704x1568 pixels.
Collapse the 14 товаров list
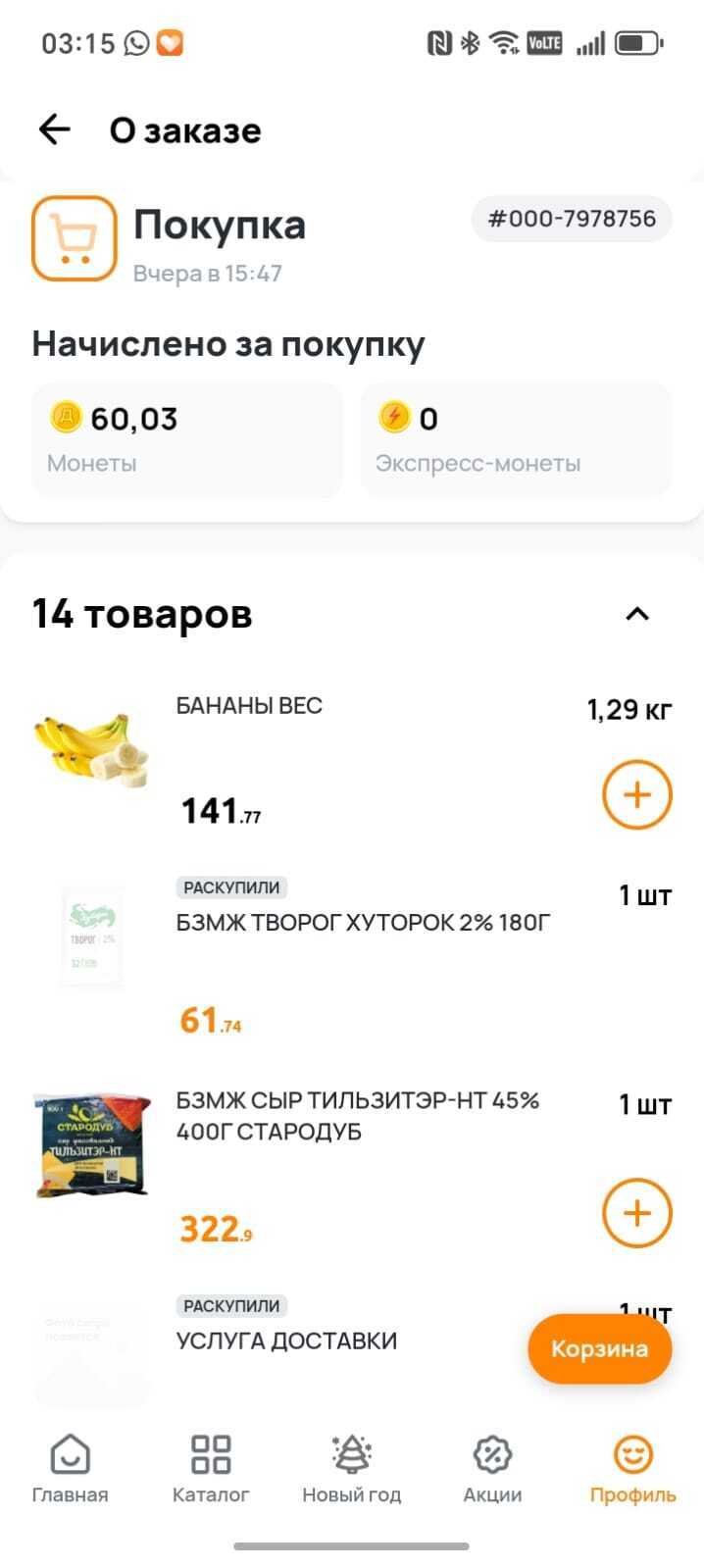(637, 614)
